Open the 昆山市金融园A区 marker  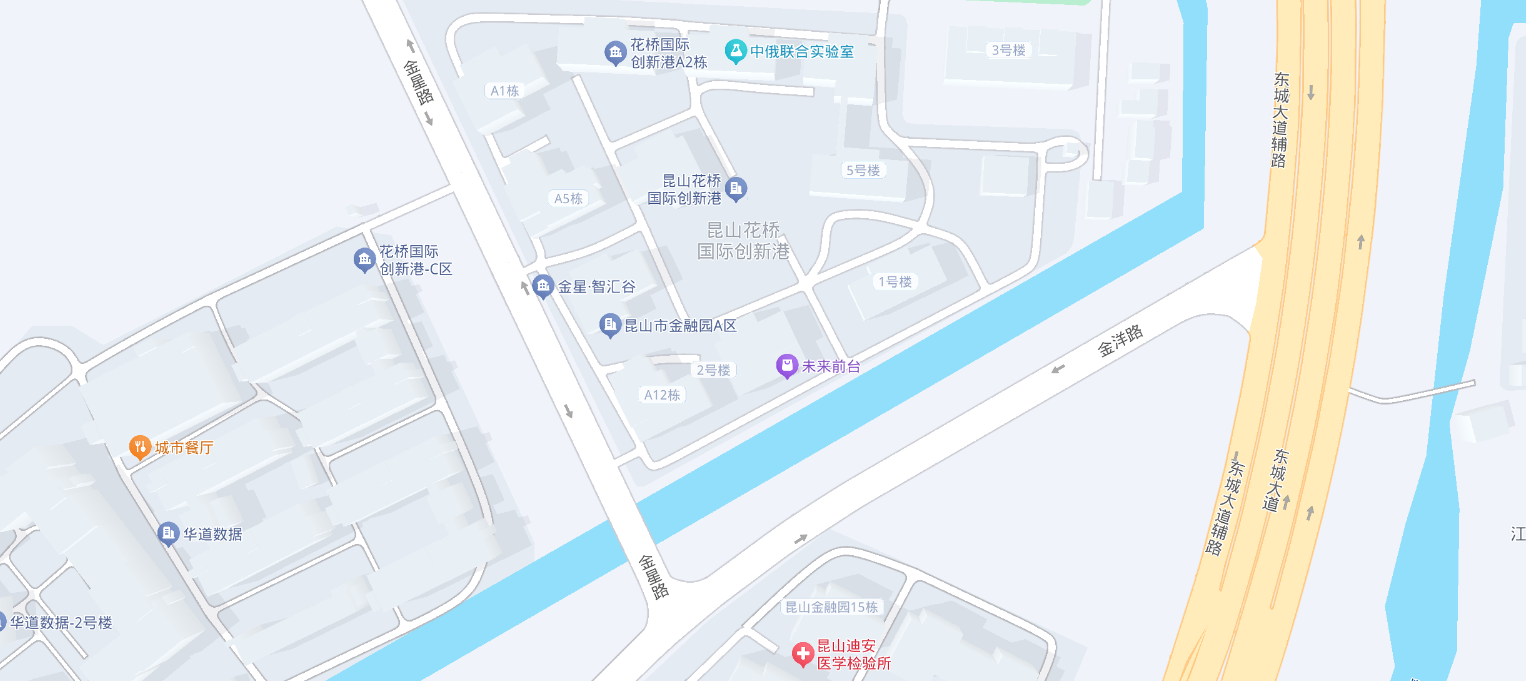pyautogui.click(x=609, y=325)
